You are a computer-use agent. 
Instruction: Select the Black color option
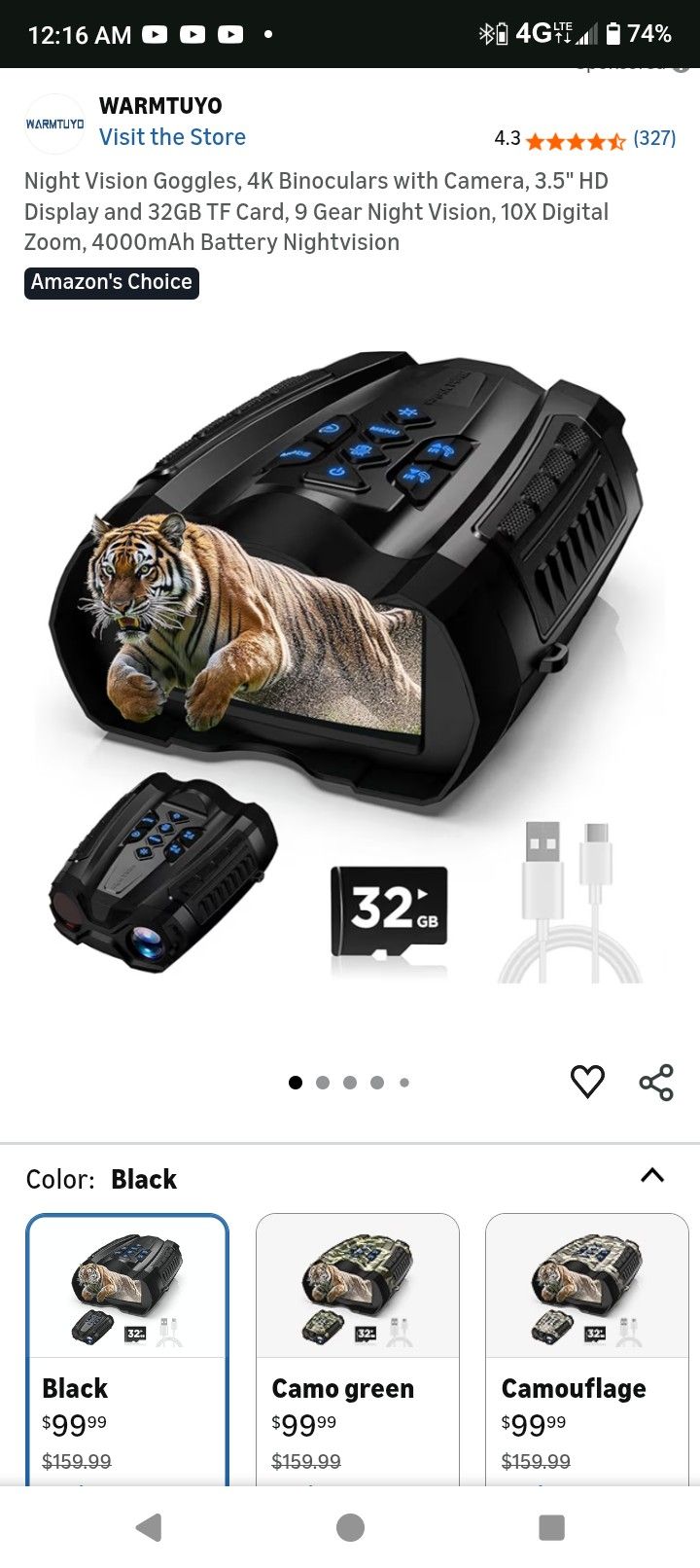(127, 1347)
